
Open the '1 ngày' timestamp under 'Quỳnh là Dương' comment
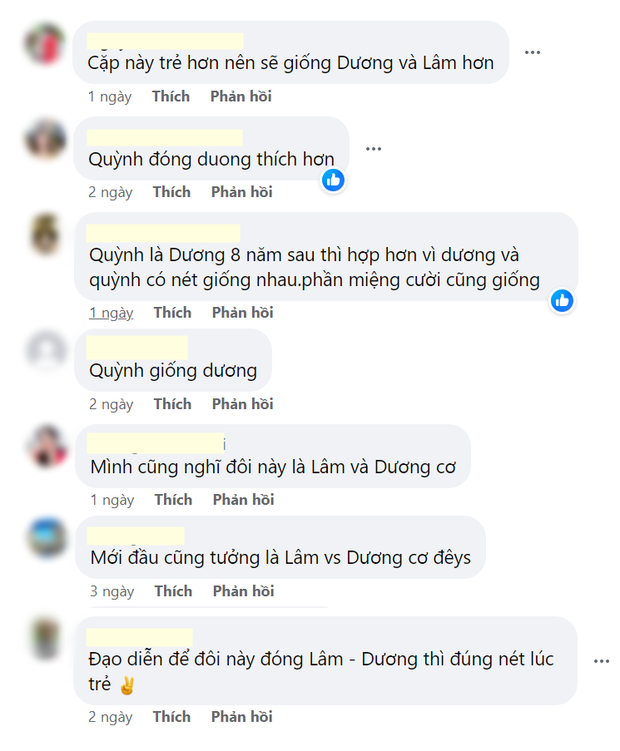(x=111, y=313)
